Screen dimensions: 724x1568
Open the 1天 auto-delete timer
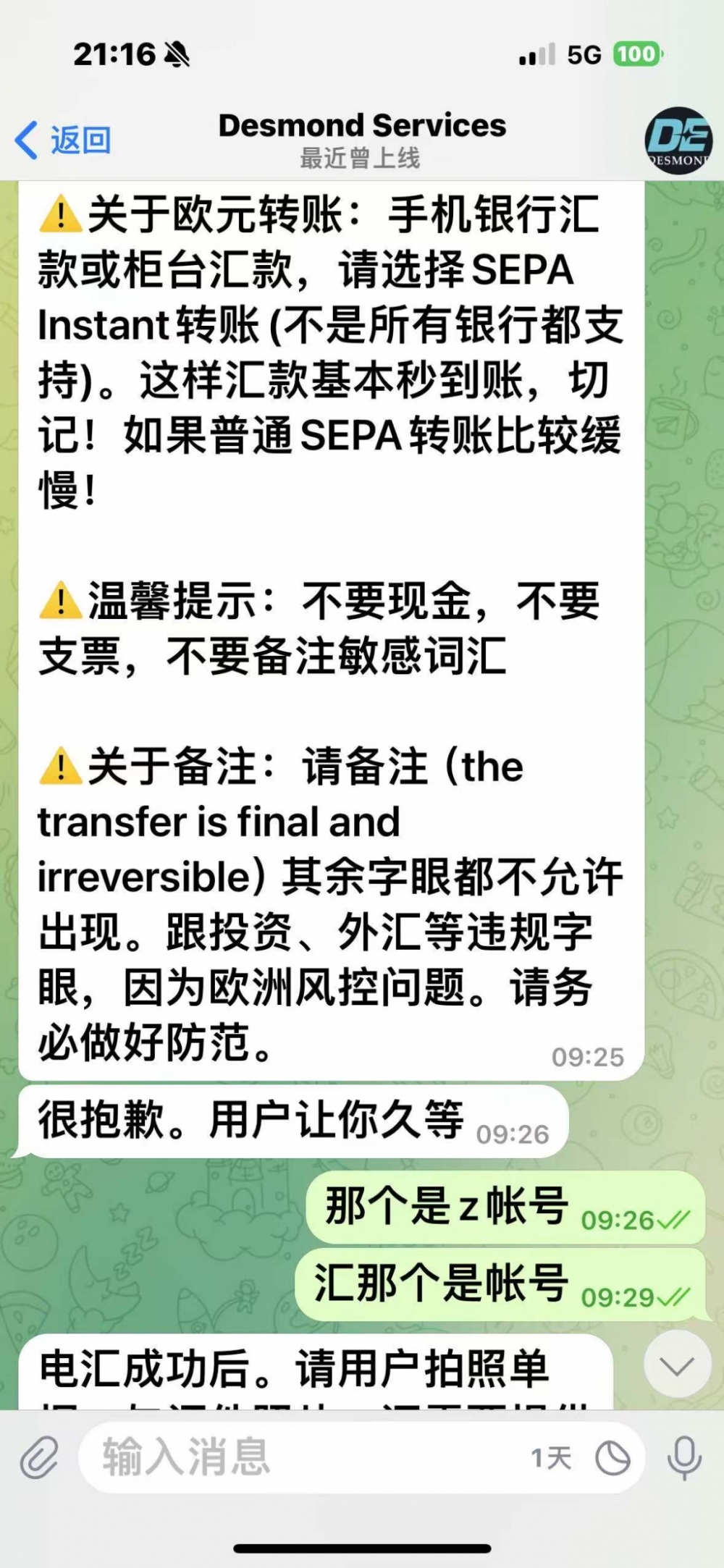(x=552, y=1458)
